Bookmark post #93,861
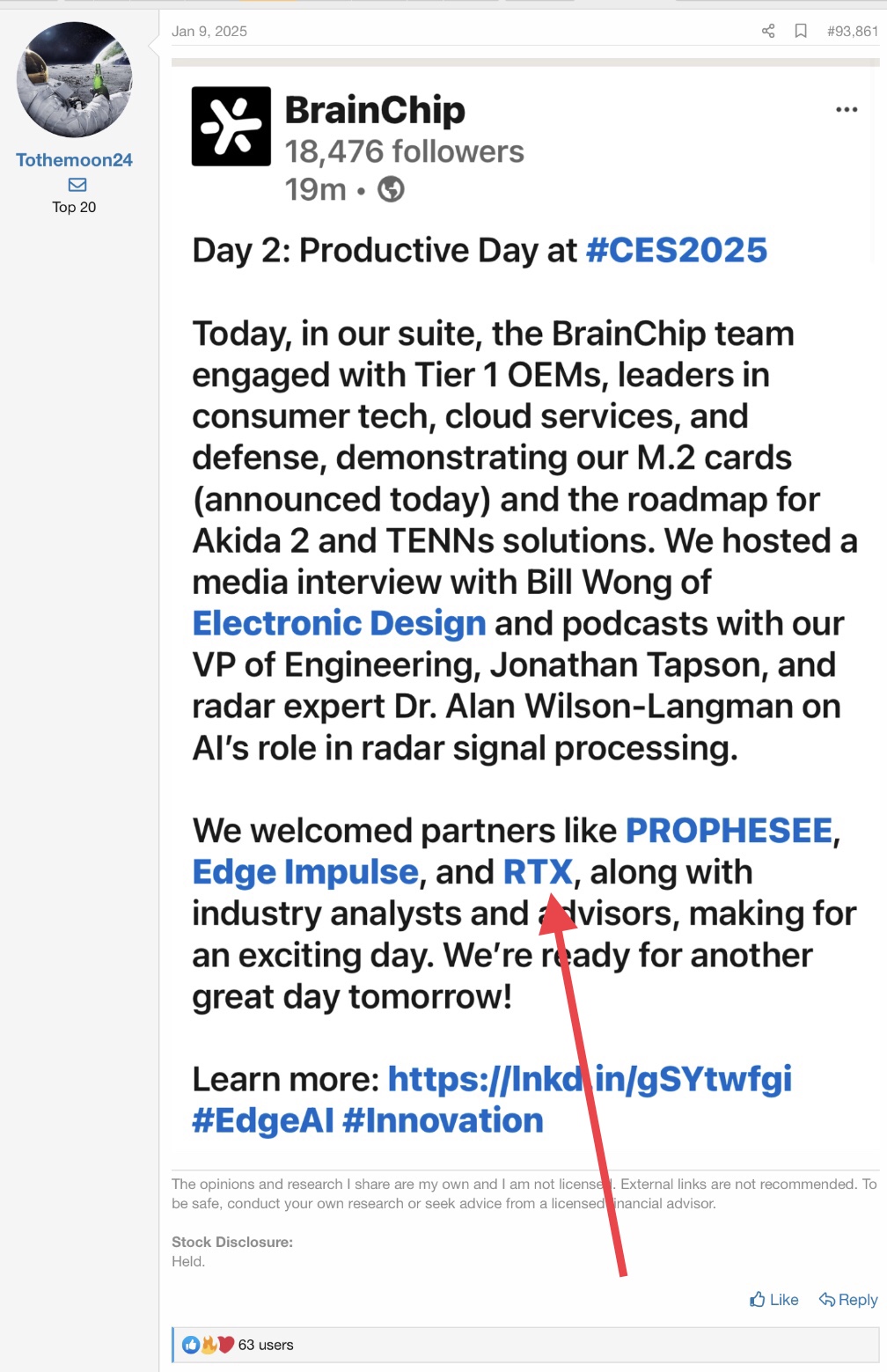The image size is (887, 1372). tap(801, 32)
